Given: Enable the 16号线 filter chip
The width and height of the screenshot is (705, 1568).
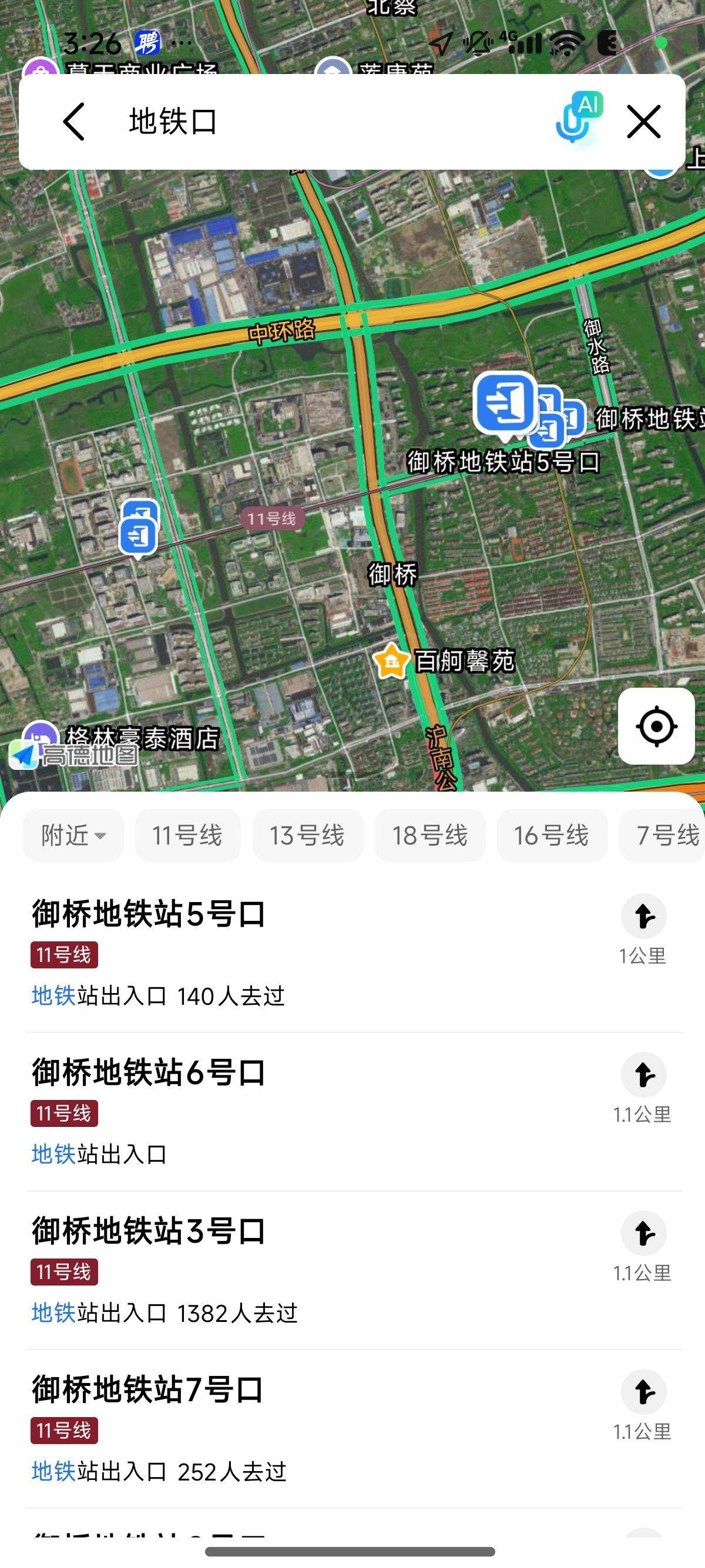Looking at the screenshot, I should [552, 835].
